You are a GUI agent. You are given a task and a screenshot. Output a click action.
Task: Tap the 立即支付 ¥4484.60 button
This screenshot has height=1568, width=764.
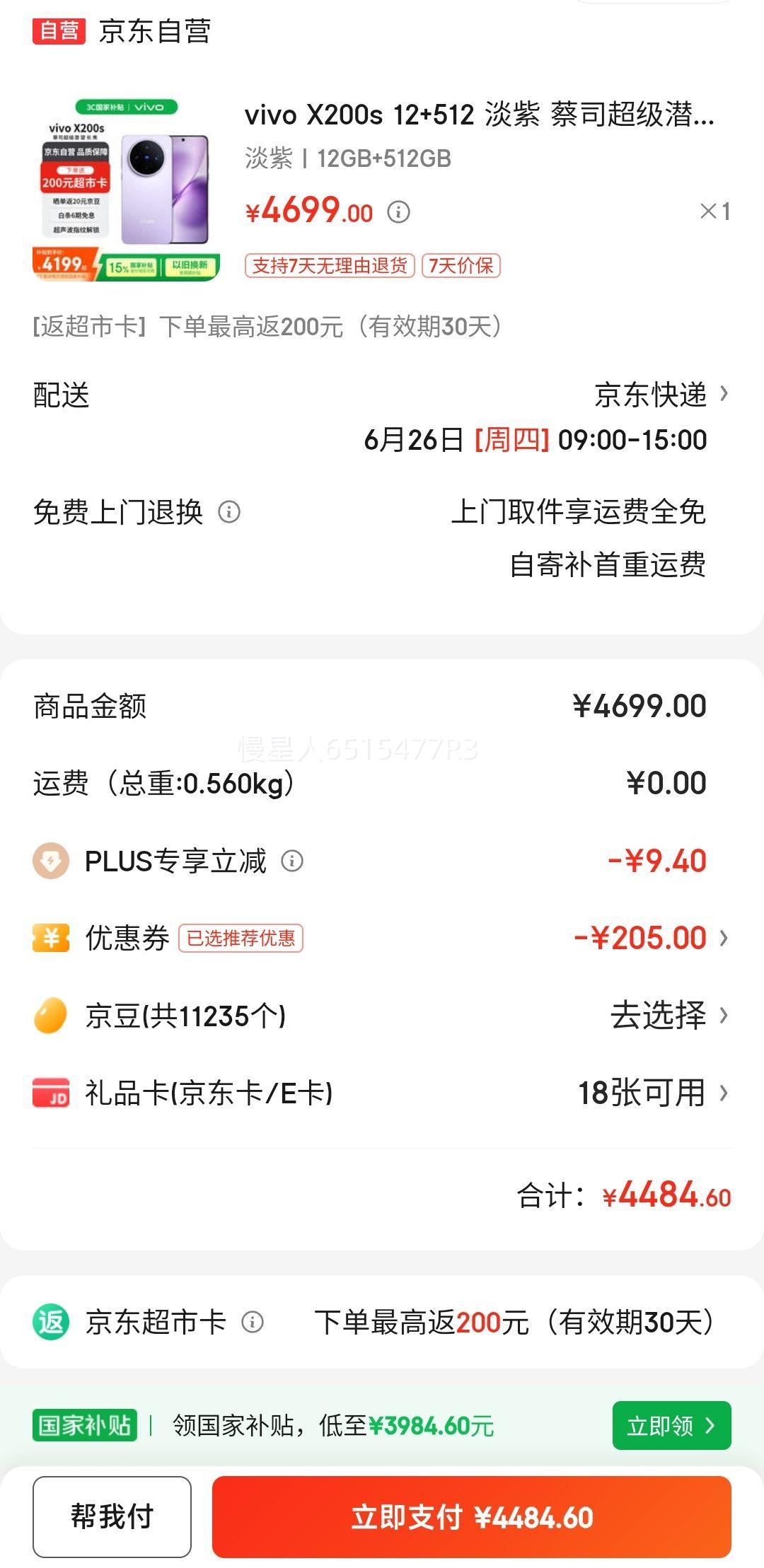[x=471, y=1516]
